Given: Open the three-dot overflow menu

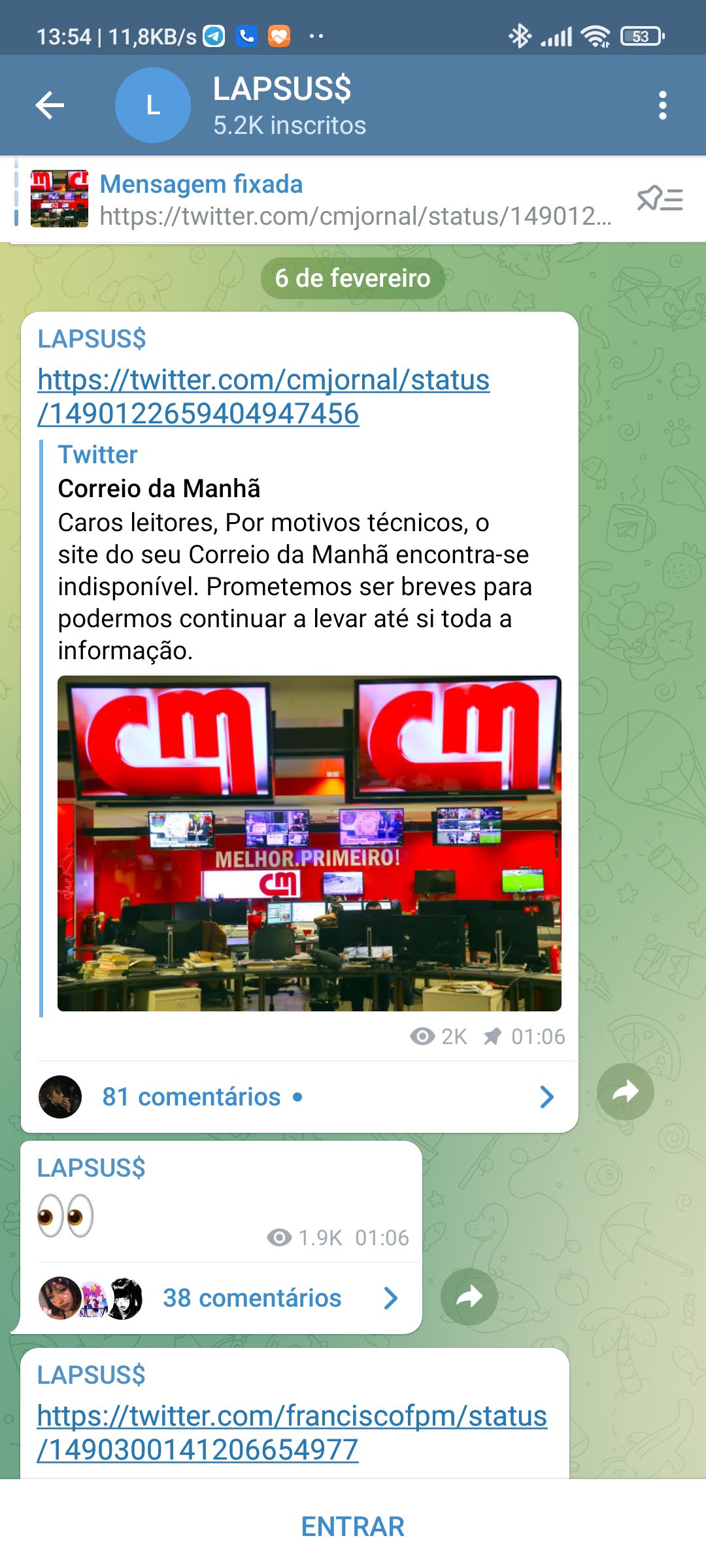Looking at the screenshot, I should (x=662, y=105).
